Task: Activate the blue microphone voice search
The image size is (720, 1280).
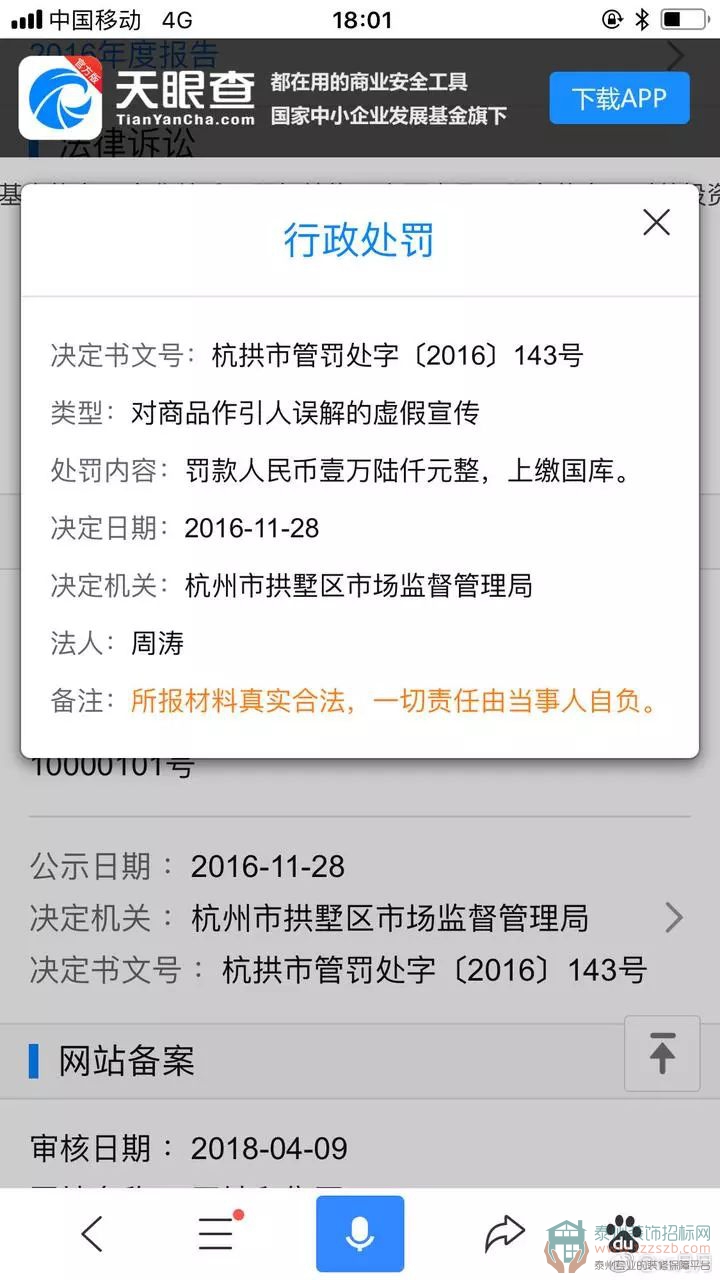Action: (360, 1234)
